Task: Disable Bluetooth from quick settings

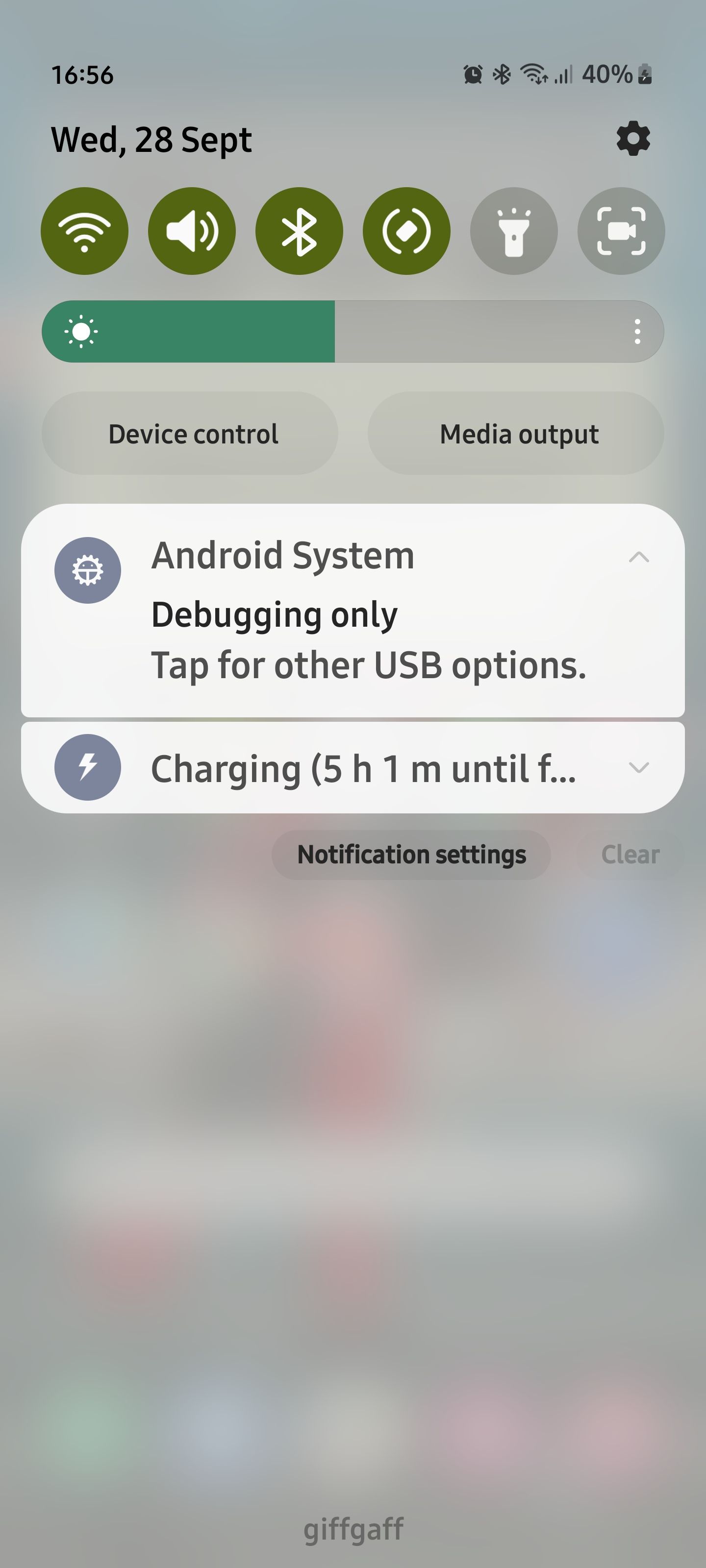Action: click(x=299, y=231)
